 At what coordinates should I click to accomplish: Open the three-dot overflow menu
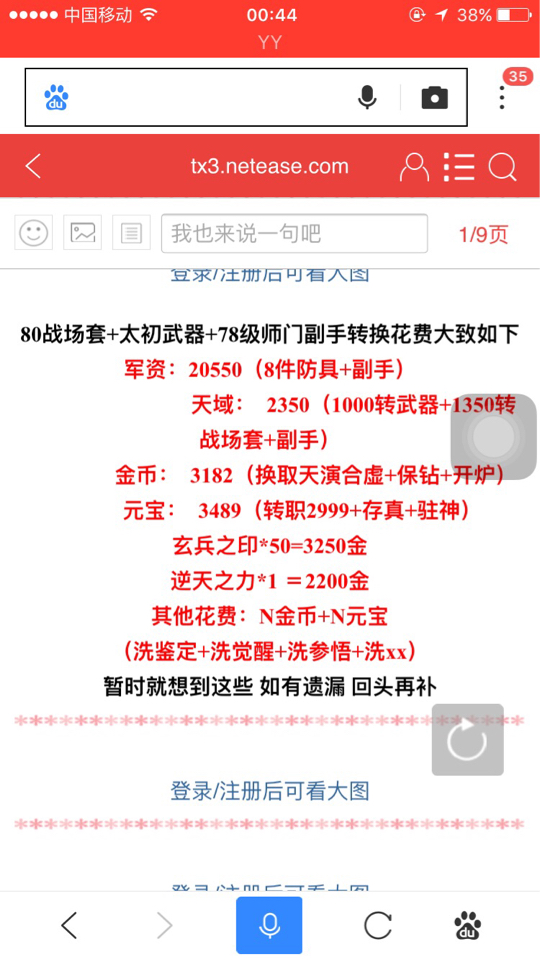click(x=502, y=97)
